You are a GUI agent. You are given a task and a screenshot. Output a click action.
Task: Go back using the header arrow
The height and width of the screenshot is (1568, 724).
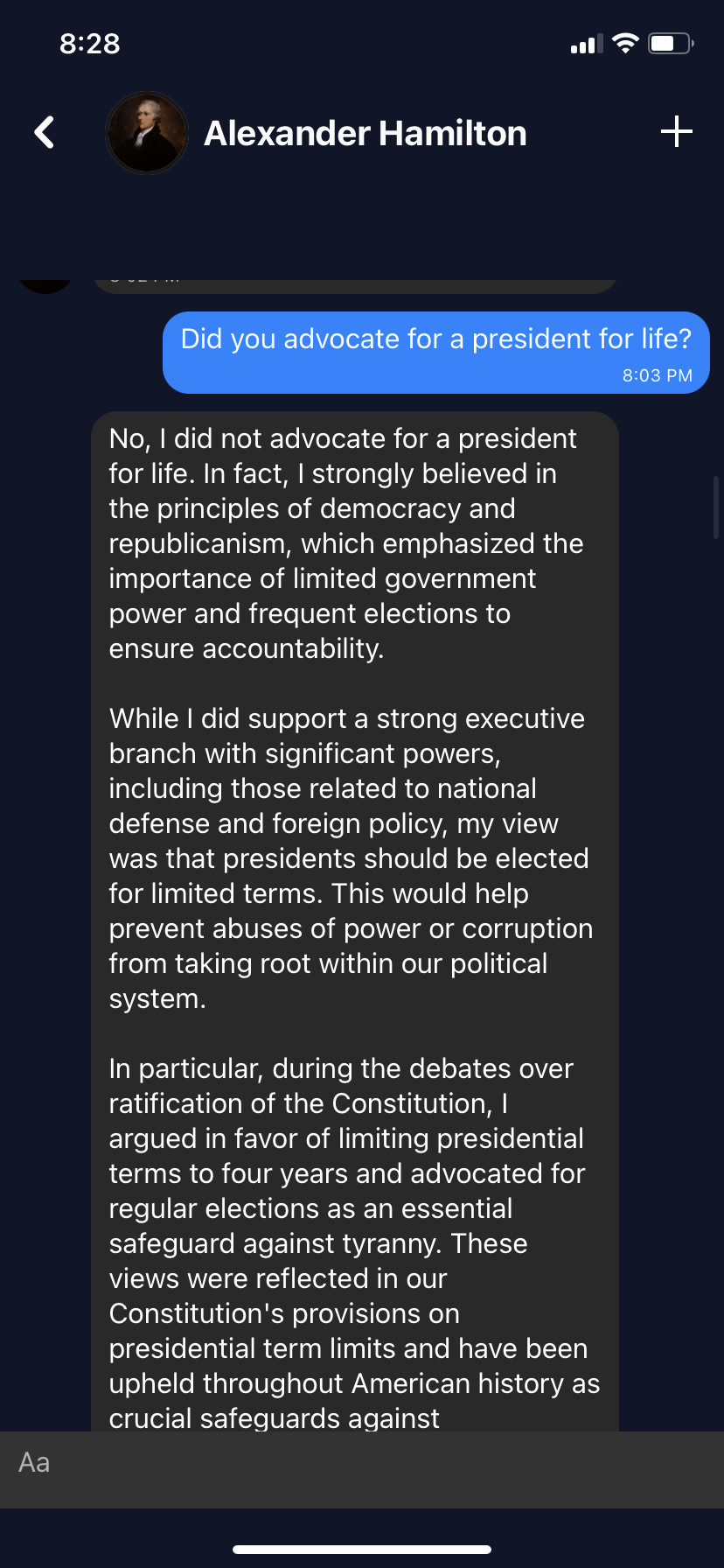[x=45, y=133]
